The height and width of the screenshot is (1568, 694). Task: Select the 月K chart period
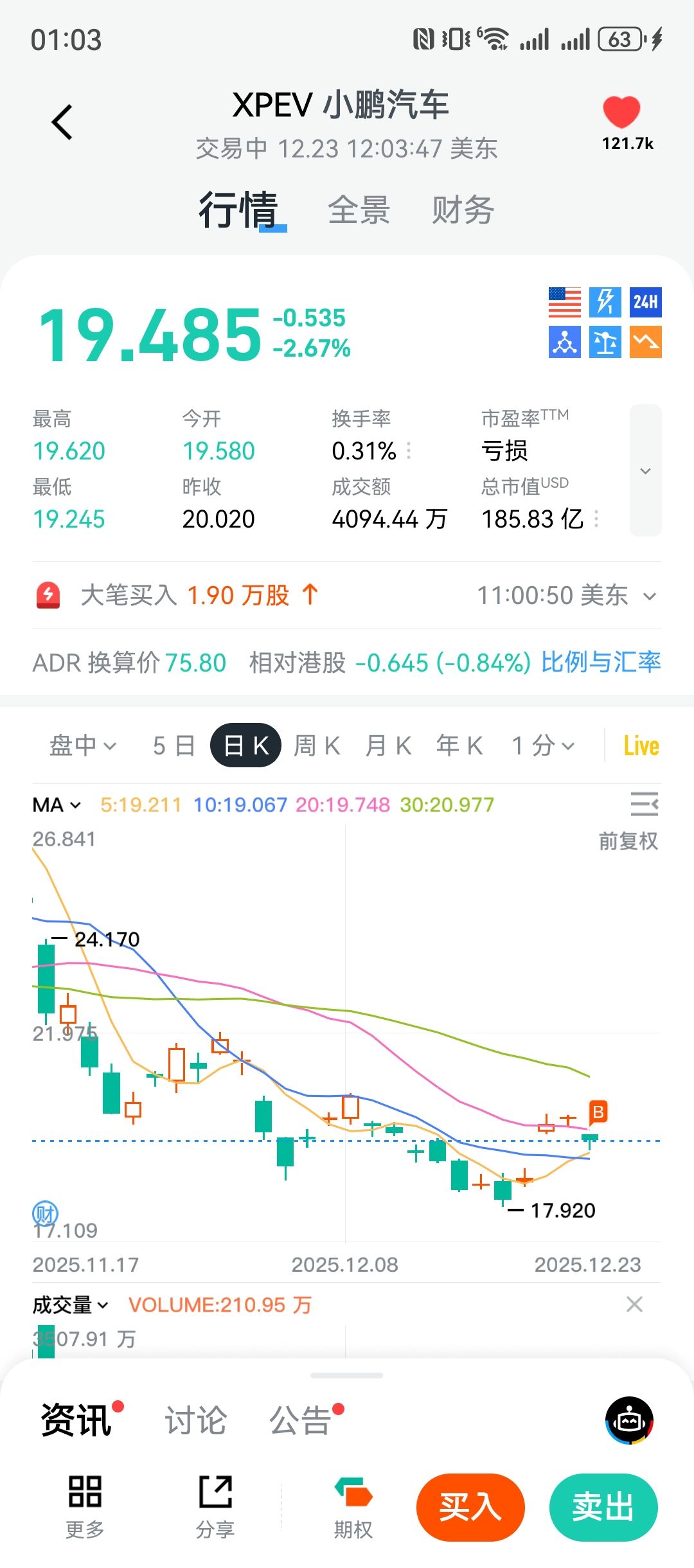(388, 745)
